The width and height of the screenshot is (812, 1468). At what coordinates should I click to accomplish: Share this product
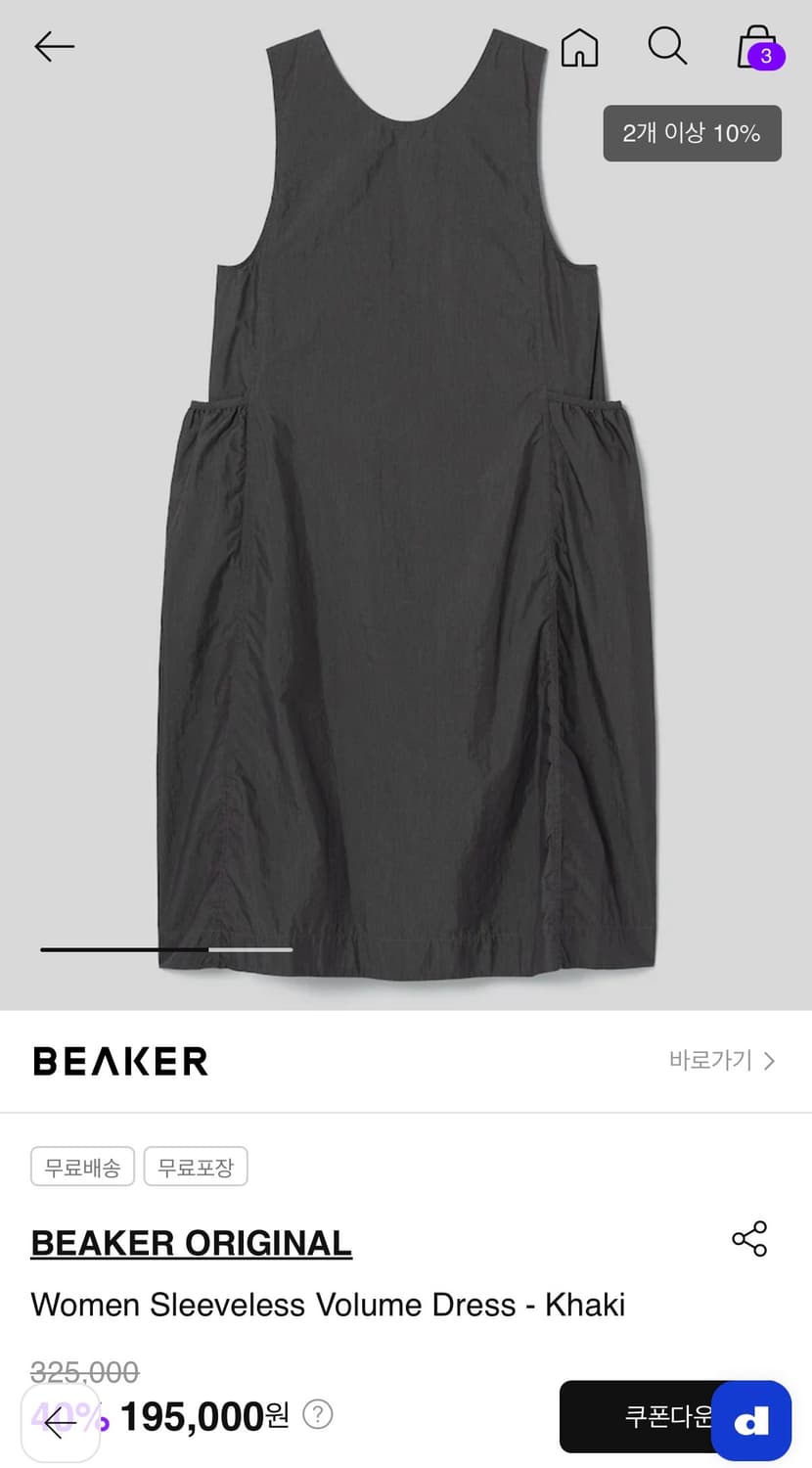(x=749, y=1239)
